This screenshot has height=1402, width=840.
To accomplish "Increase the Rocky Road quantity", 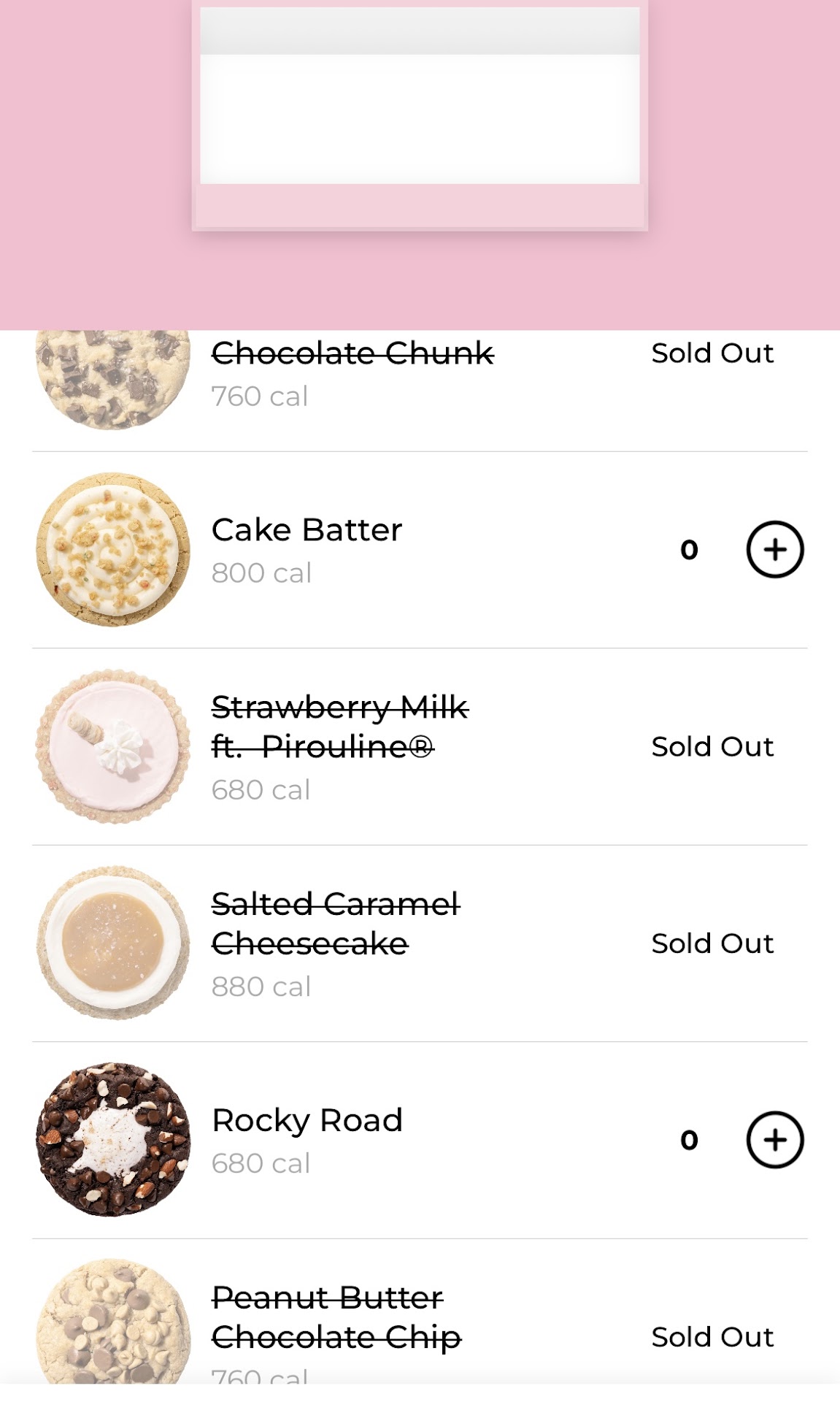I will click(x=774, y=1140).
